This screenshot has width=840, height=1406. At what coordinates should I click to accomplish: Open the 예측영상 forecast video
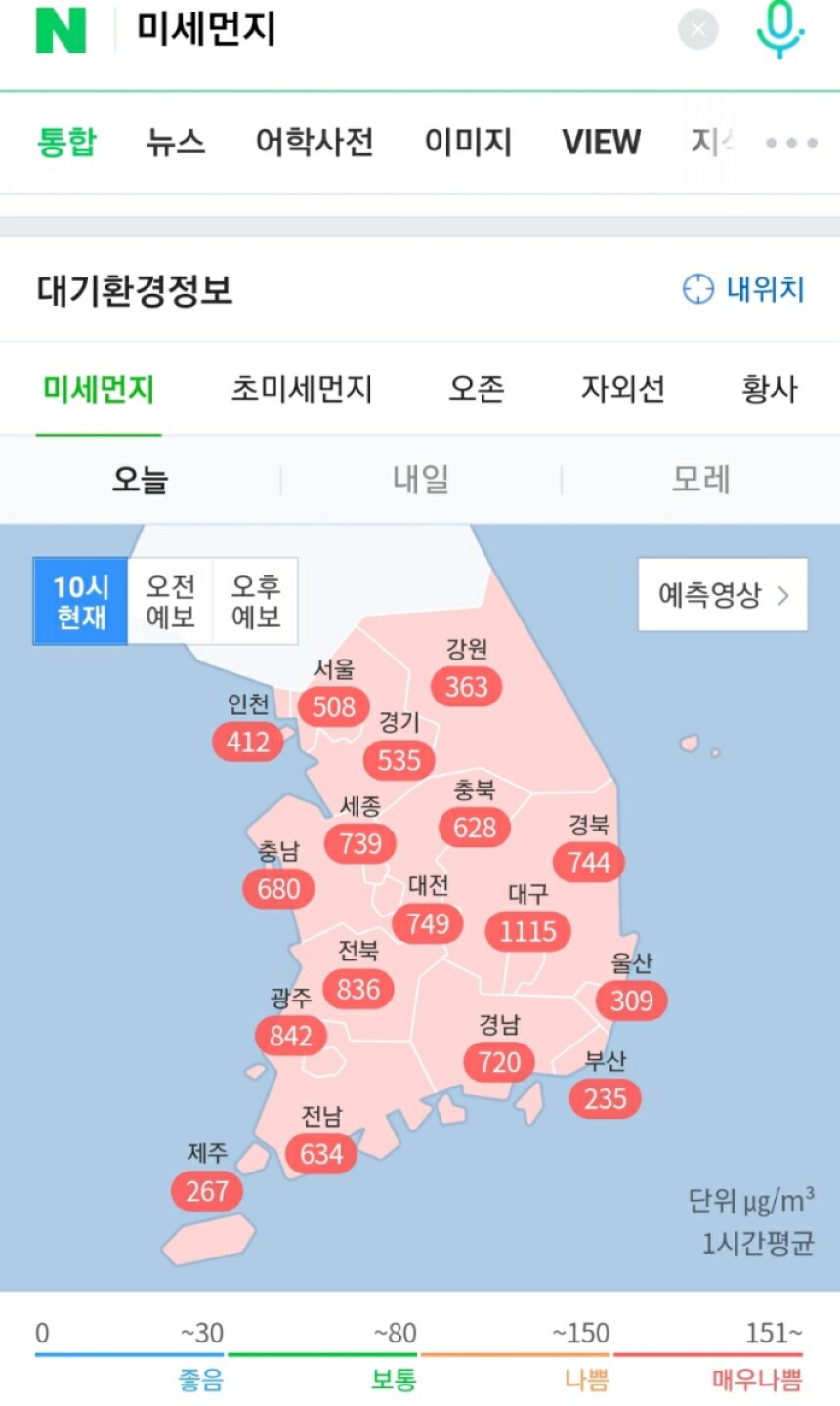coord(722,595)
